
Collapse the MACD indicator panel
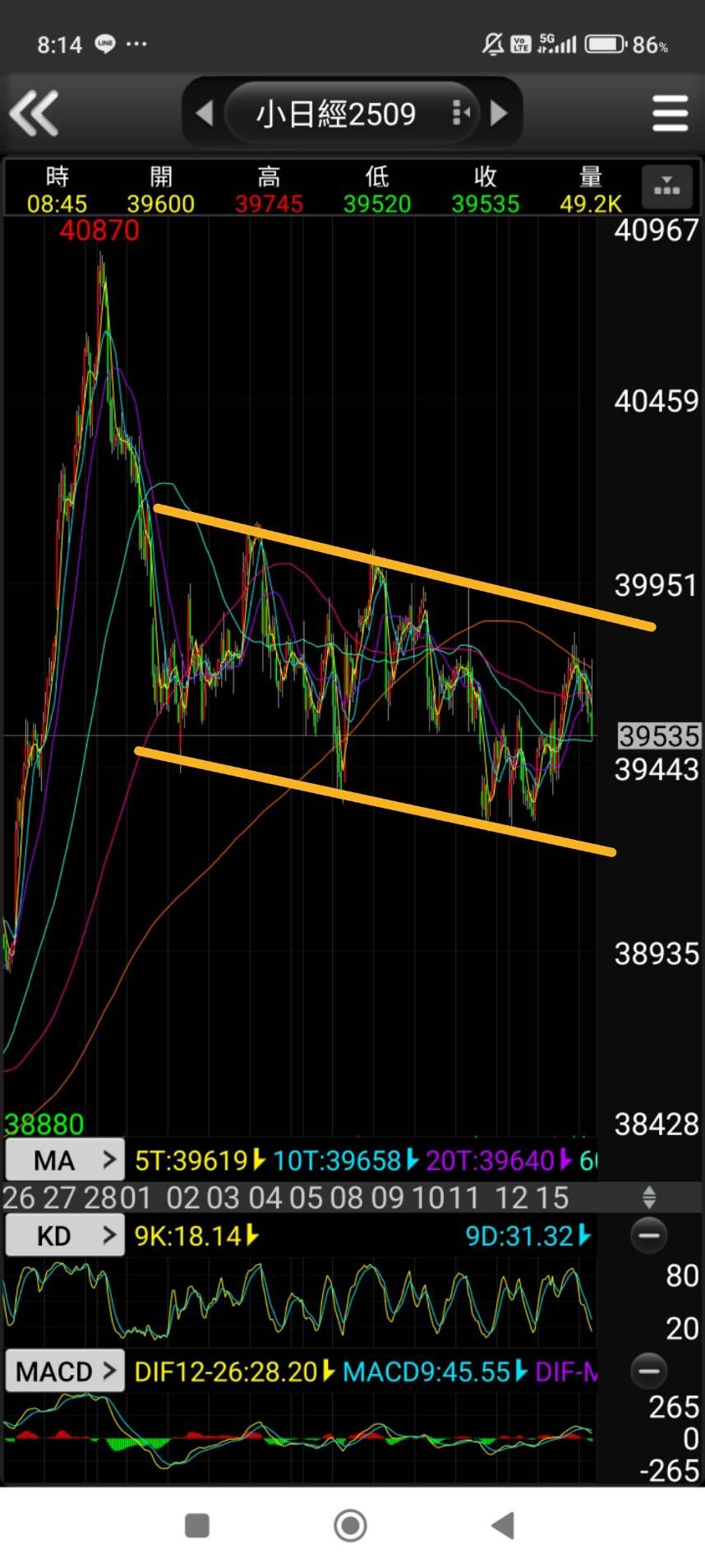click(x=648, y=1371)
